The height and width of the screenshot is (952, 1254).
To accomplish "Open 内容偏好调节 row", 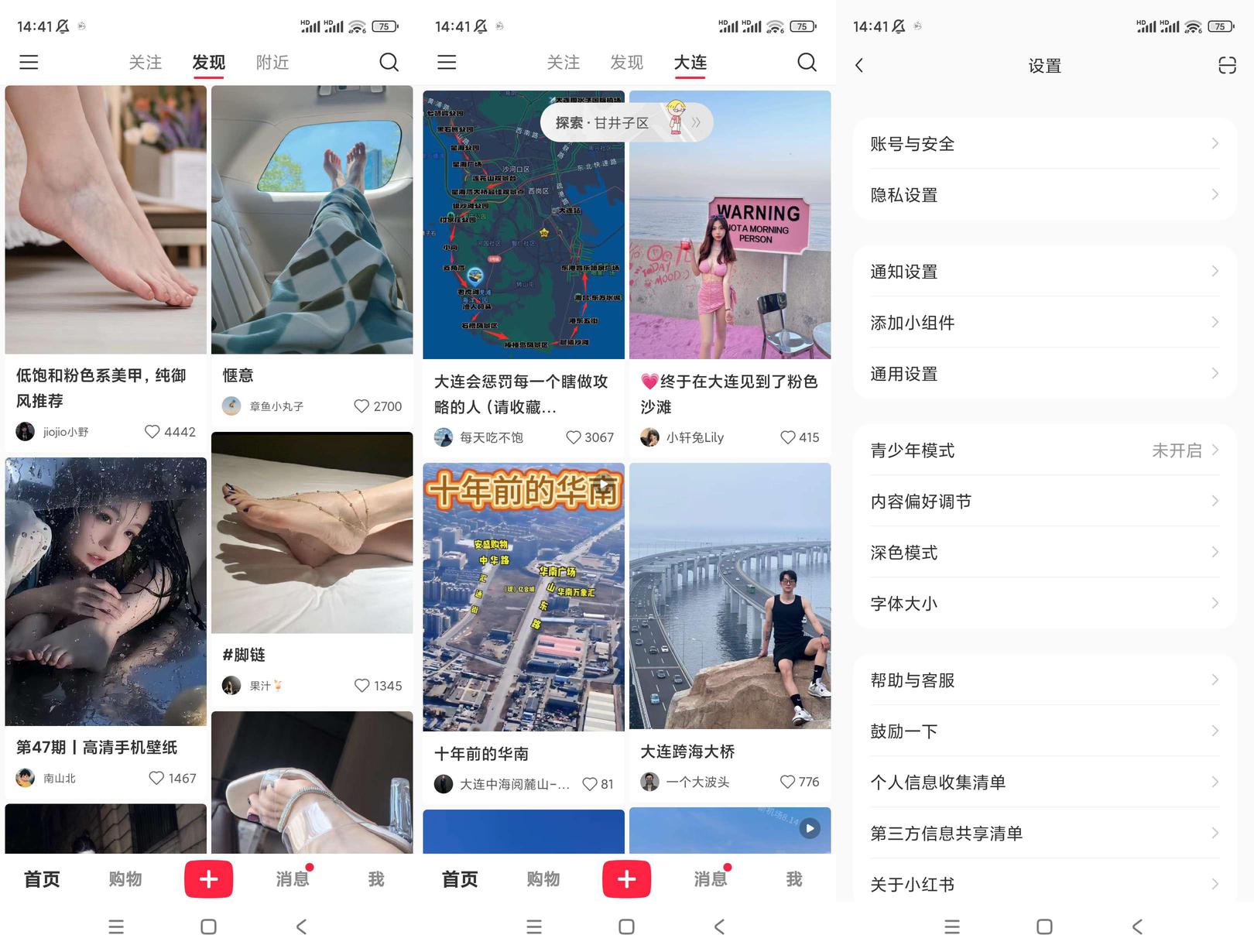I will [x=1043, y=502].
